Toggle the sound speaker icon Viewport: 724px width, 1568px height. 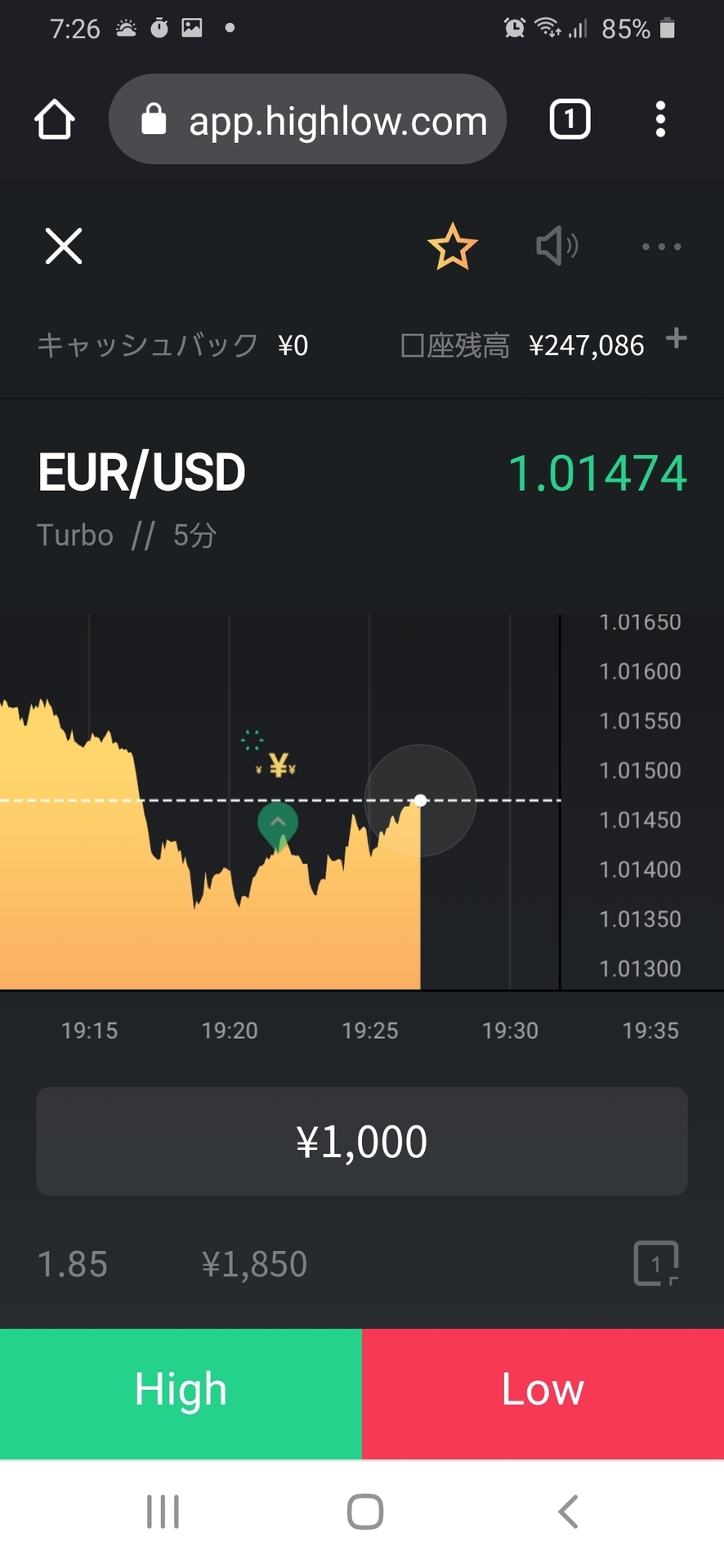pyautogui.click(x=557, y=246)
